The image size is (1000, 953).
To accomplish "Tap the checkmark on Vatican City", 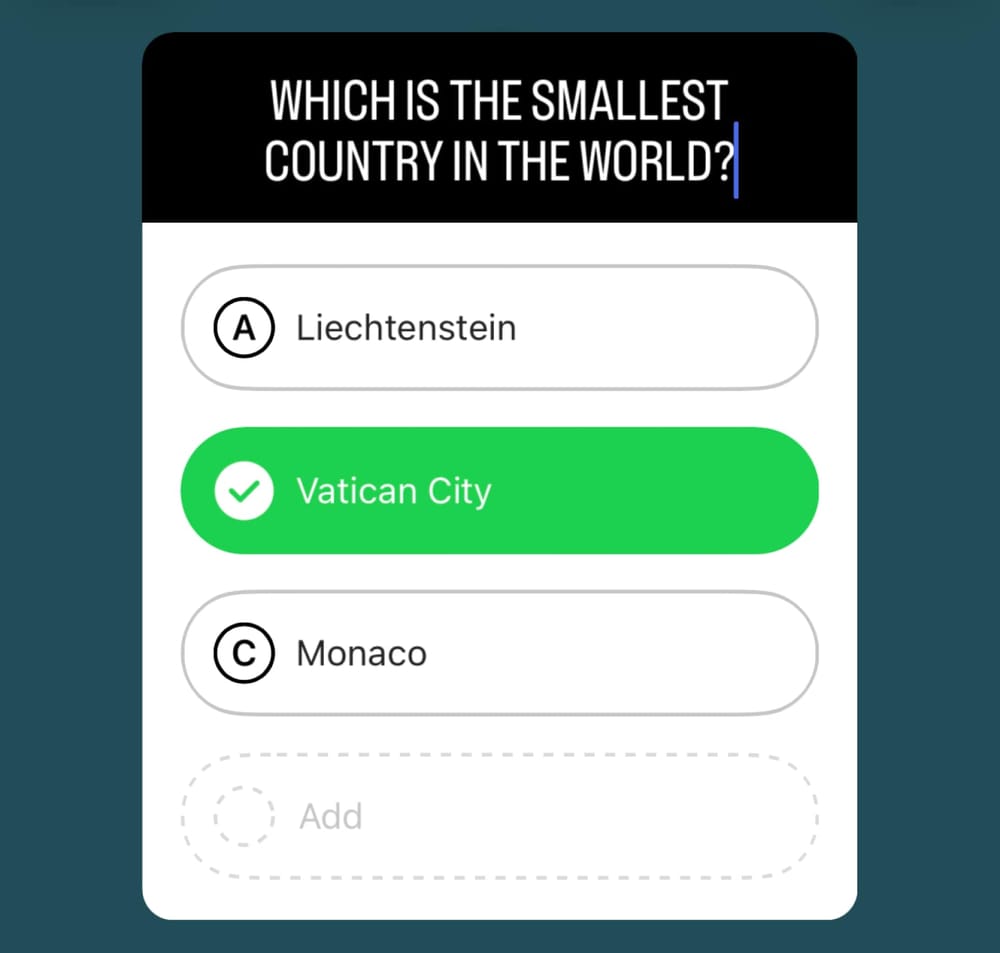I will click(x=244, y=491).
